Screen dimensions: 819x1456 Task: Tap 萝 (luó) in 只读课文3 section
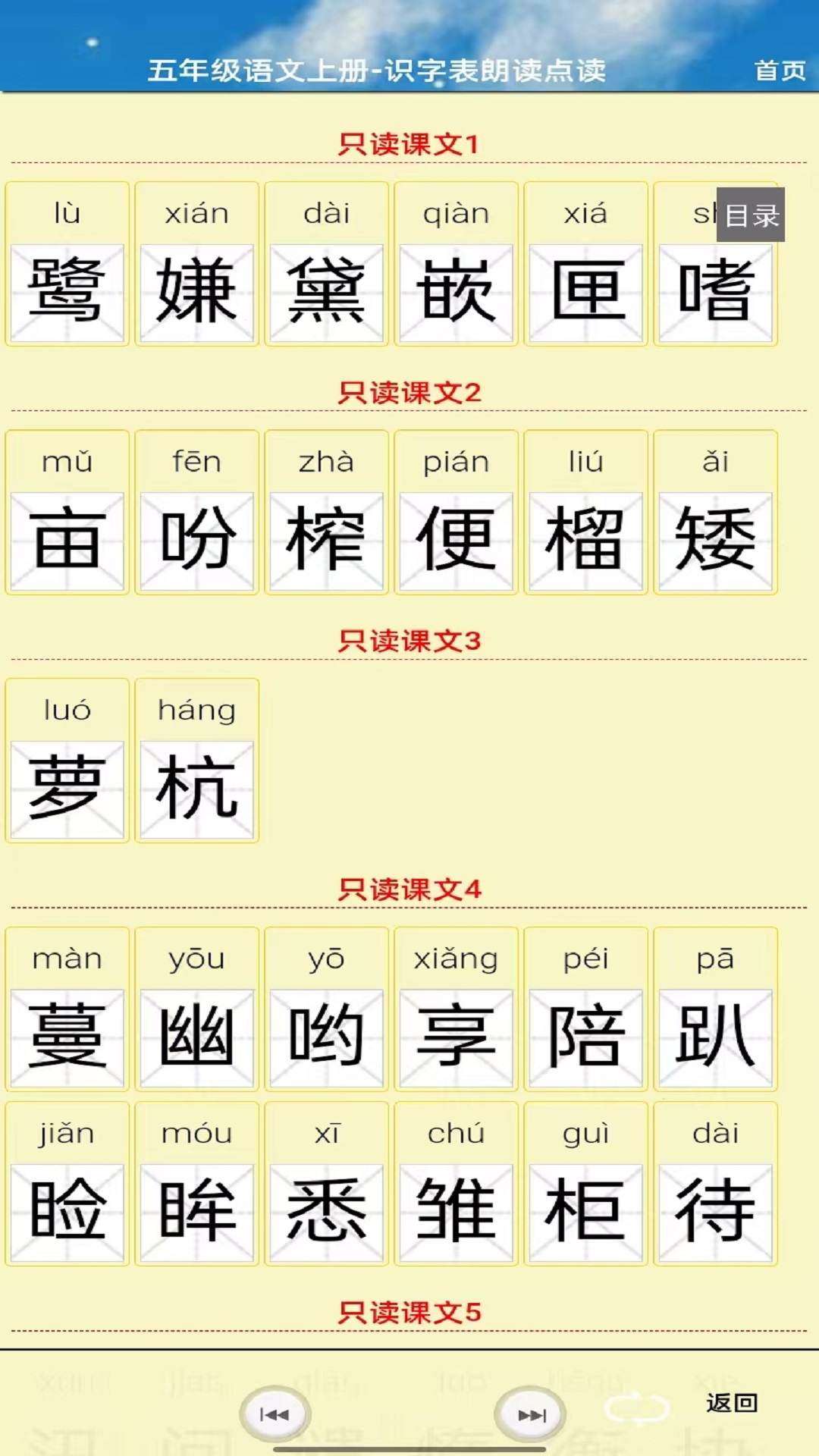67,787
